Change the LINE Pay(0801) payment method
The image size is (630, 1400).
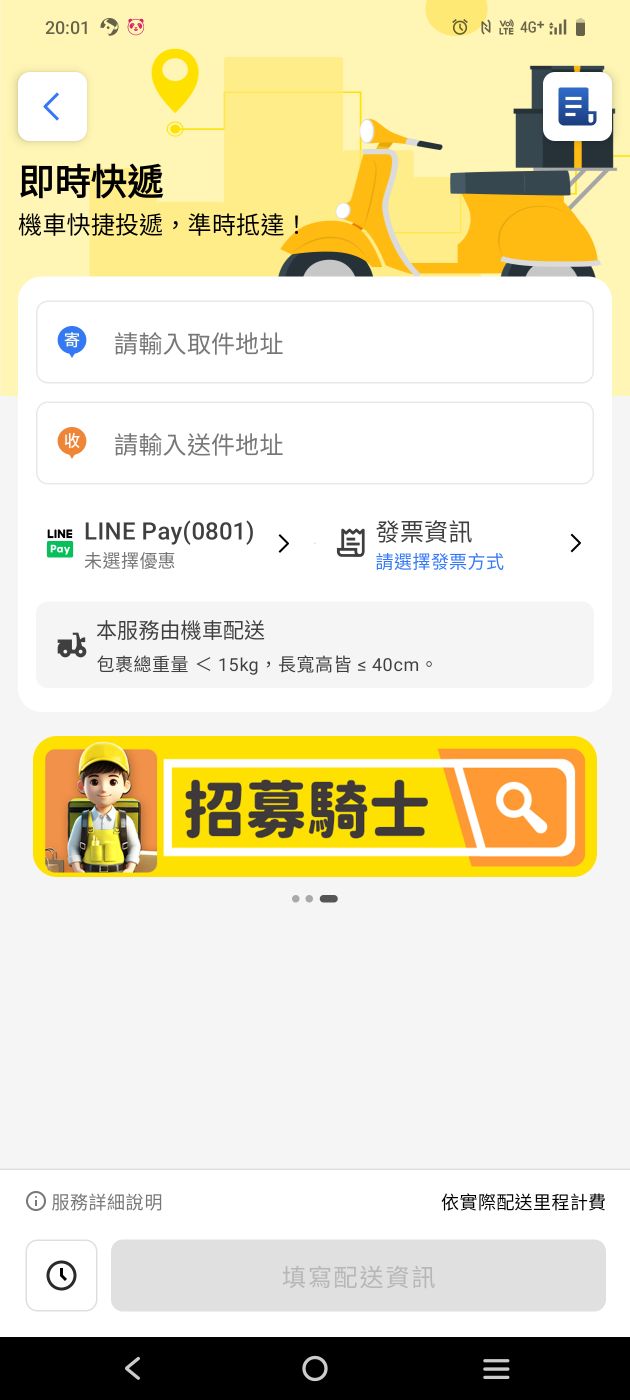point(168,543)
